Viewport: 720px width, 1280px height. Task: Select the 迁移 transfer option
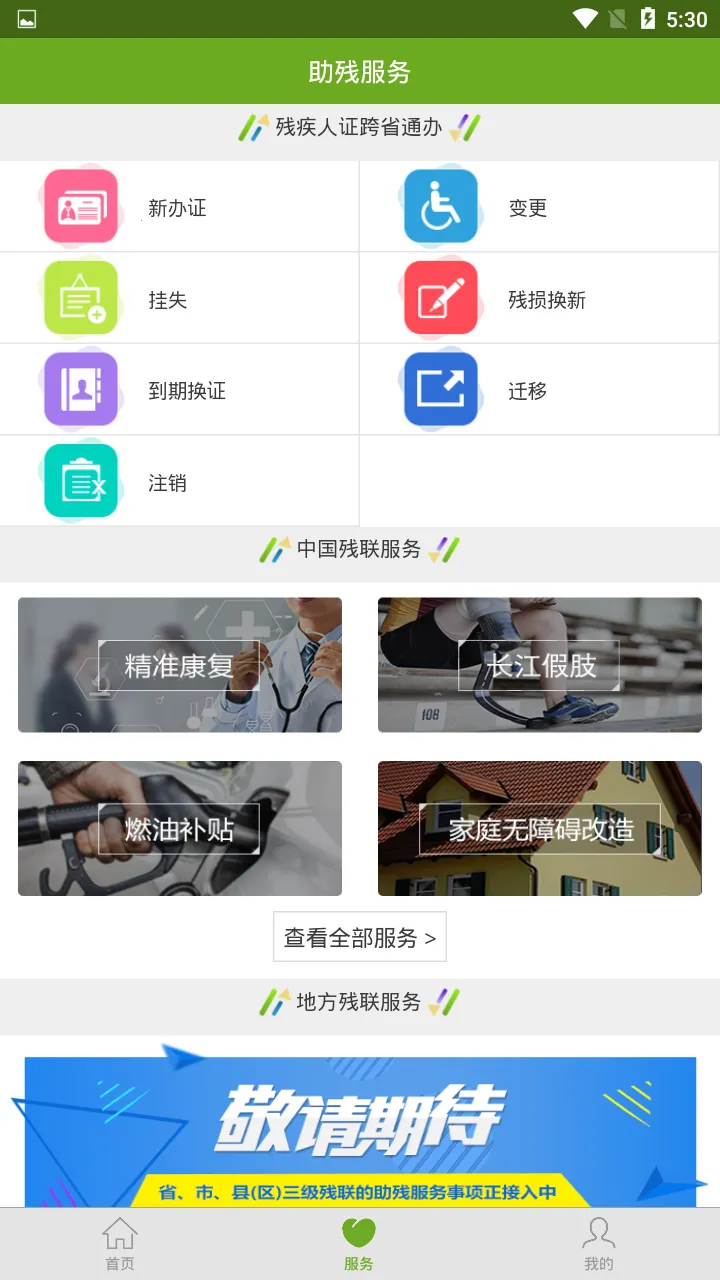click(540, 390)
